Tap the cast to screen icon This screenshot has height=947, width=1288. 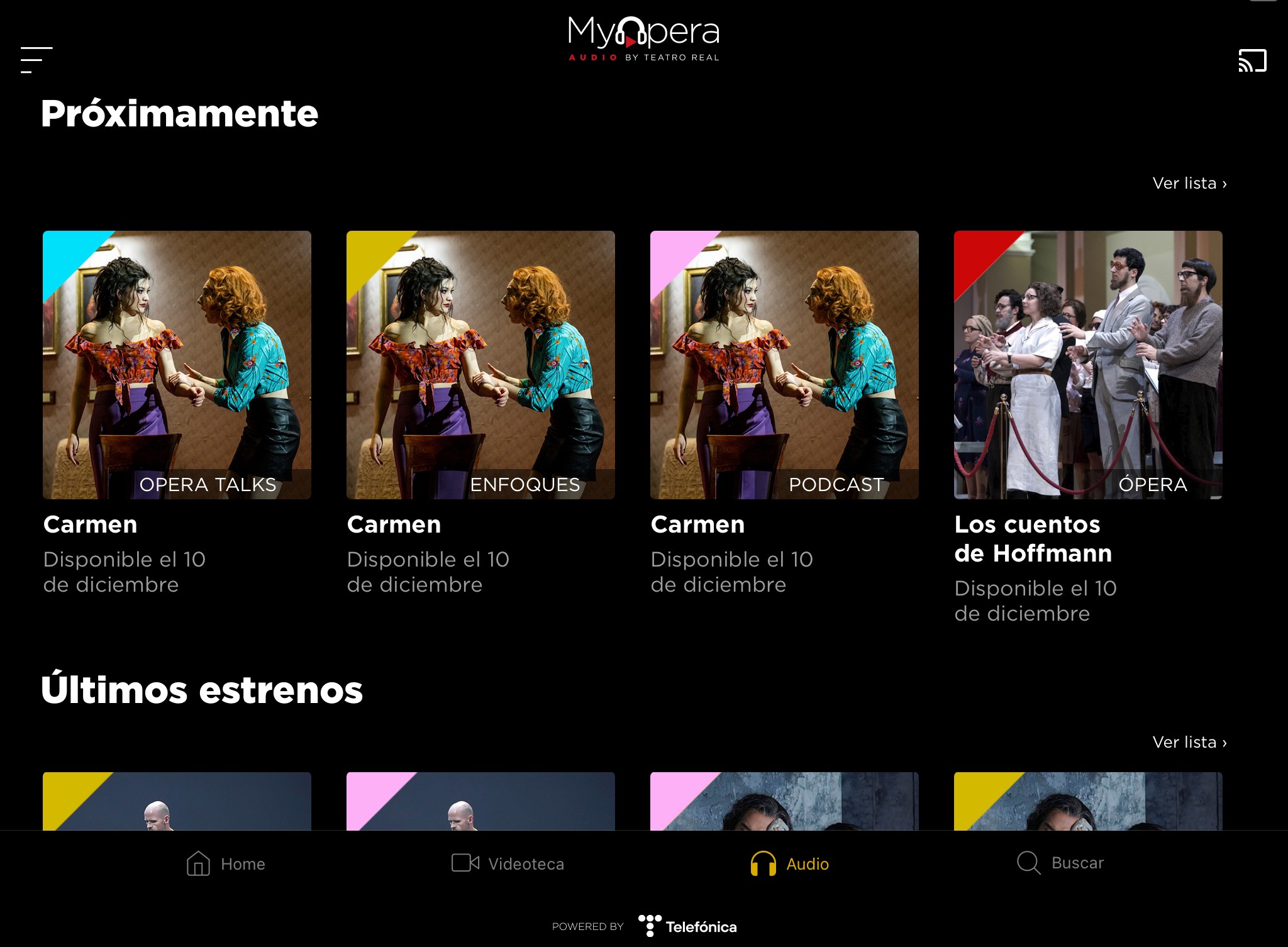pyautogui.click(x=1252, y=61)
